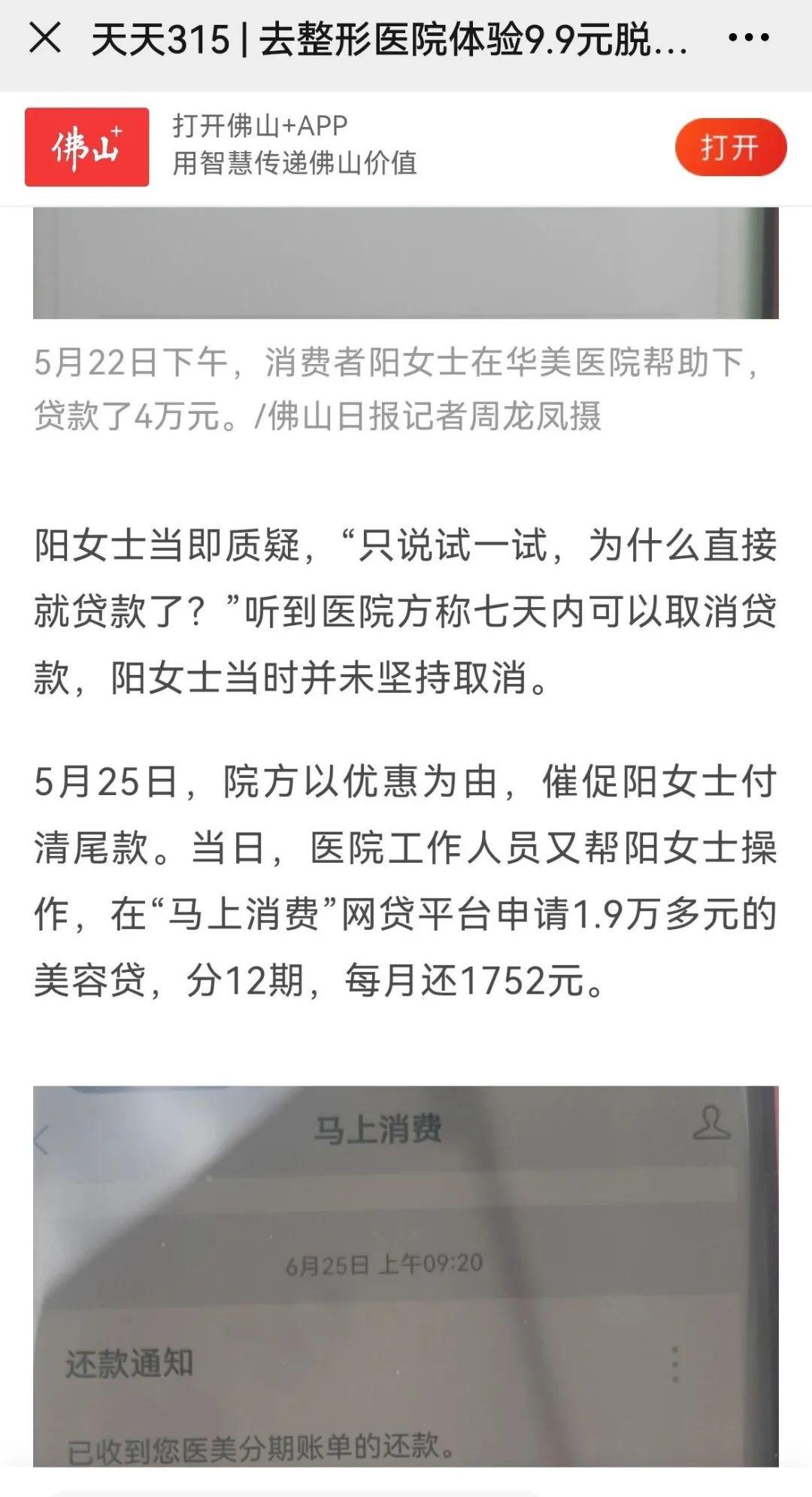Tap the red 打开 button
This screenshot has height=1497, width=812.
click(730, 147)
